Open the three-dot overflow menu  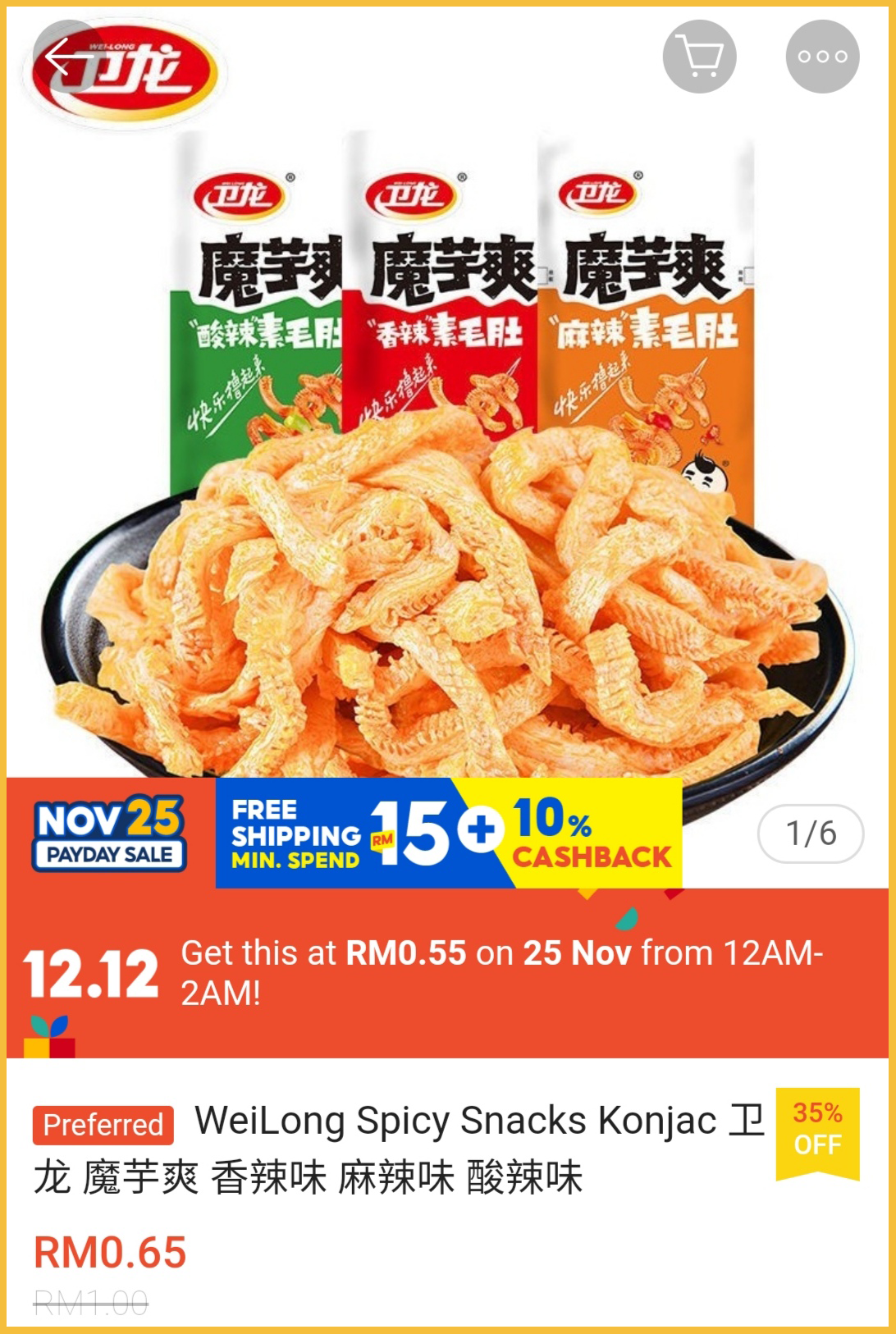tap(822, 57)
